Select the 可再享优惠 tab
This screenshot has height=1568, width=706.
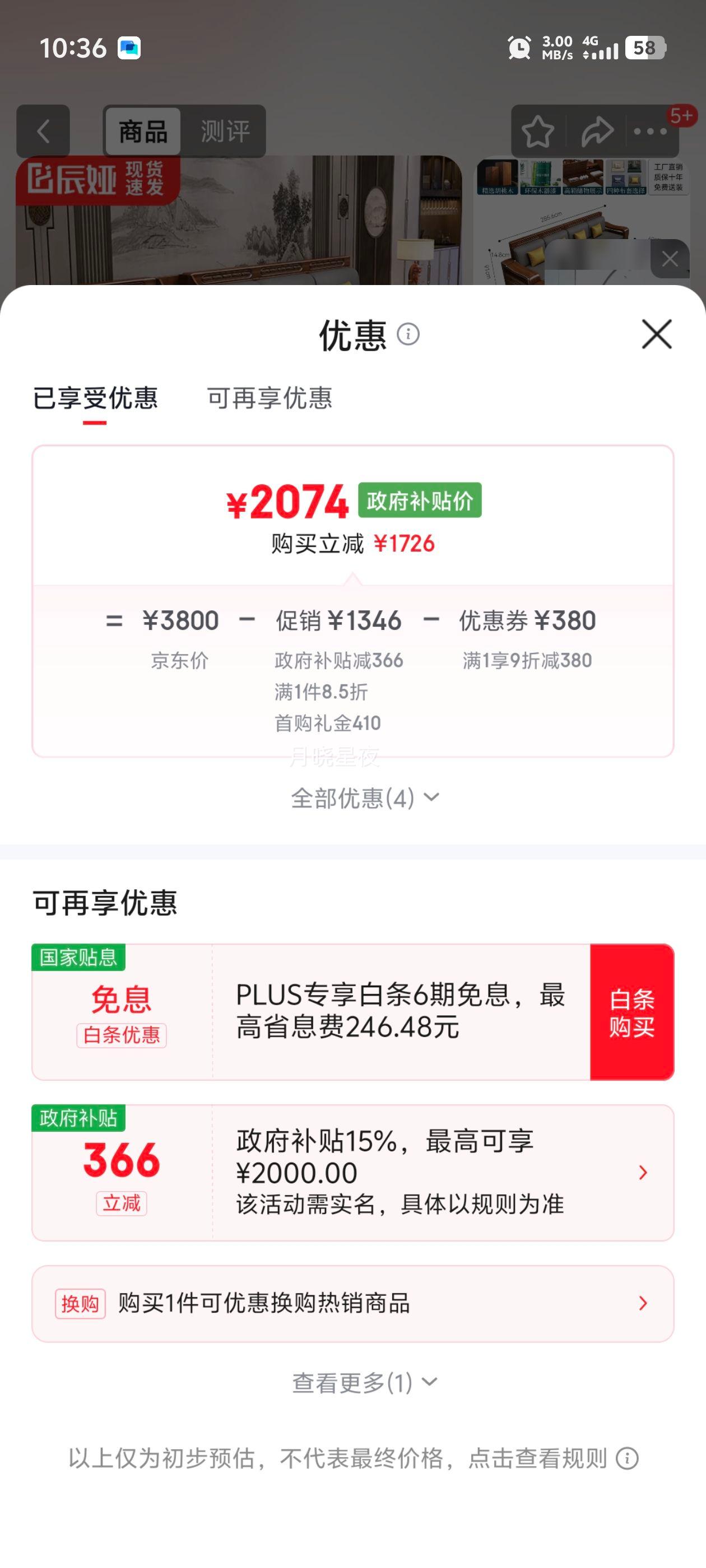(x=270, y=399)
